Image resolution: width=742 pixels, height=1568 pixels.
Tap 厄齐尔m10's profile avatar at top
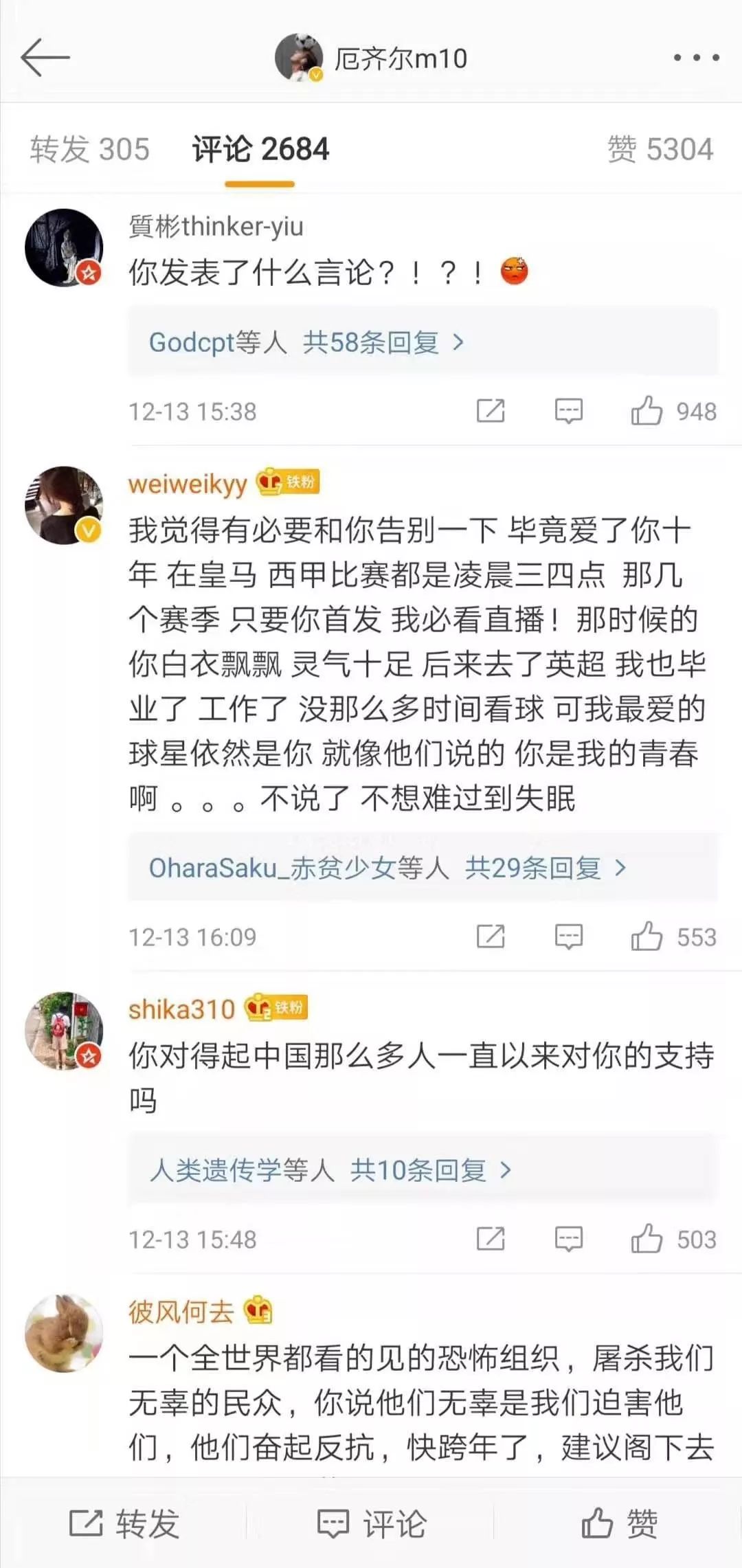click(x=300, y=58)
